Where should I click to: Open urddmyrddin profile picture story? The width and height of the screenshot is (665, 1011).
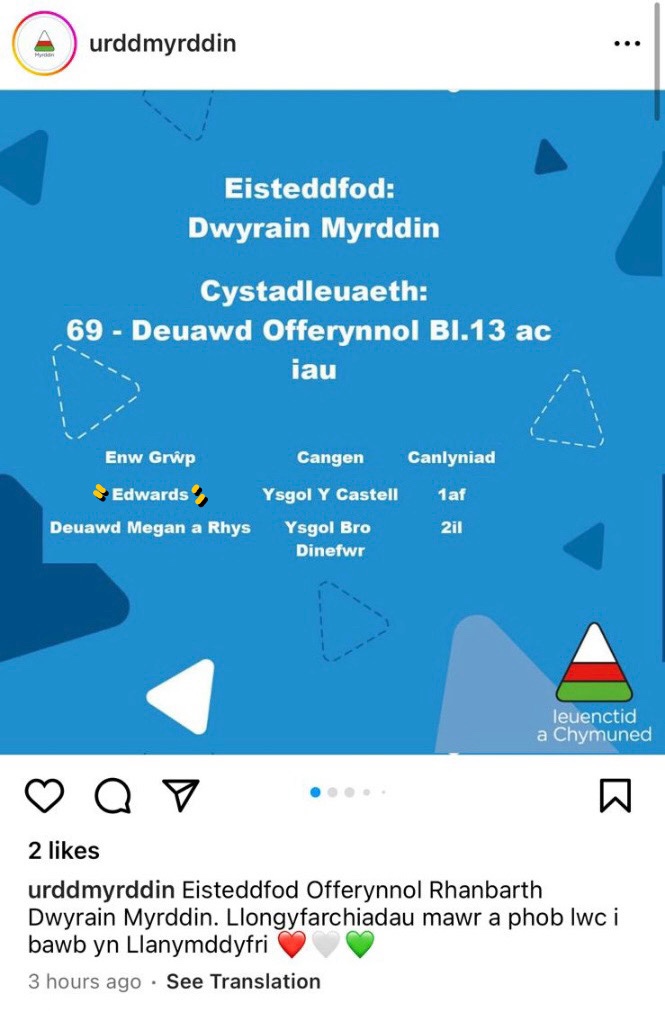(x=44, y=44)
